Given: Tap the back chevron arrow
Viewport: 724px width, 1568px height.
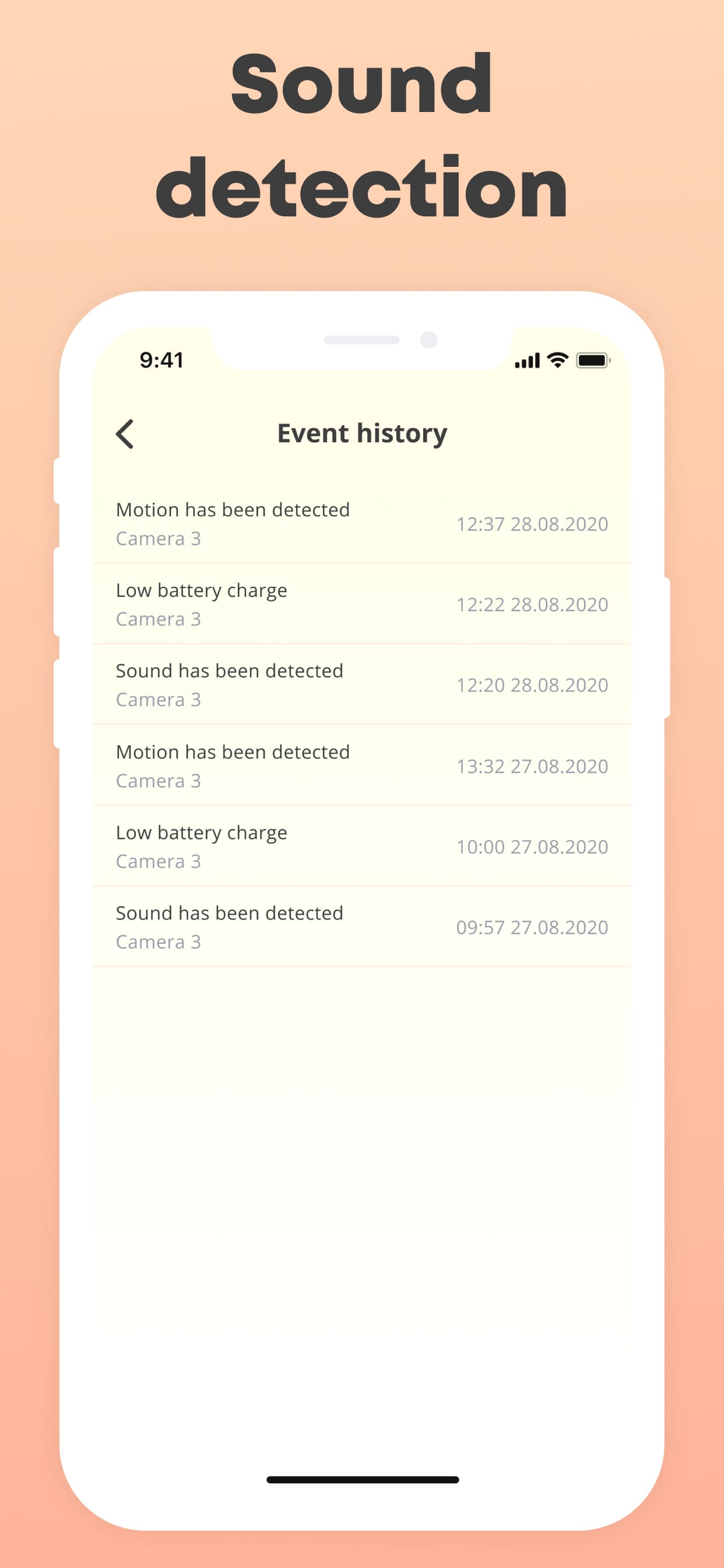Looking at the screenshot, I should pyautogui.click(x=125, y=435).
